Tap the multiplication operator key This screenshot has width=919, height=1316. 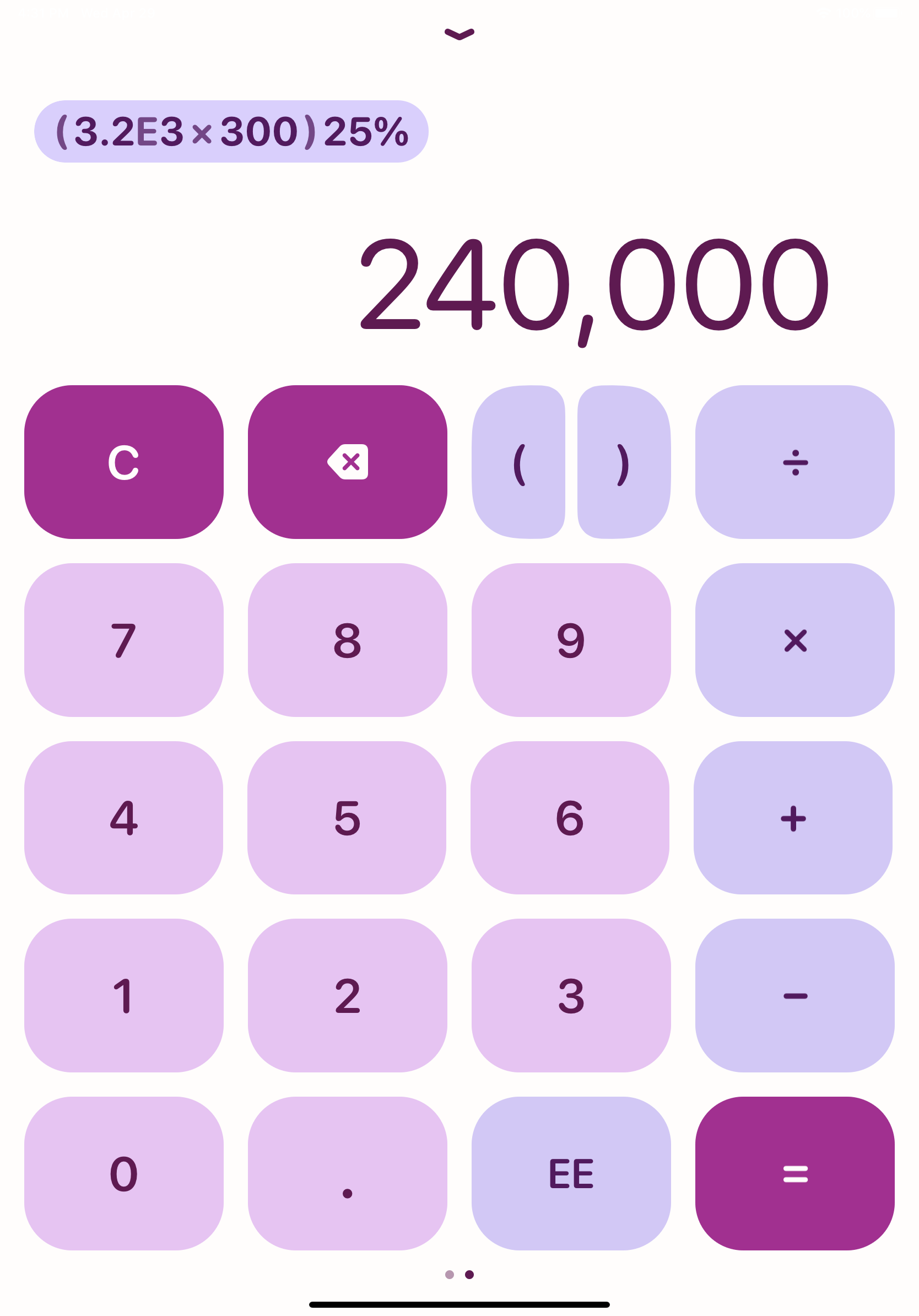(793, 641)
